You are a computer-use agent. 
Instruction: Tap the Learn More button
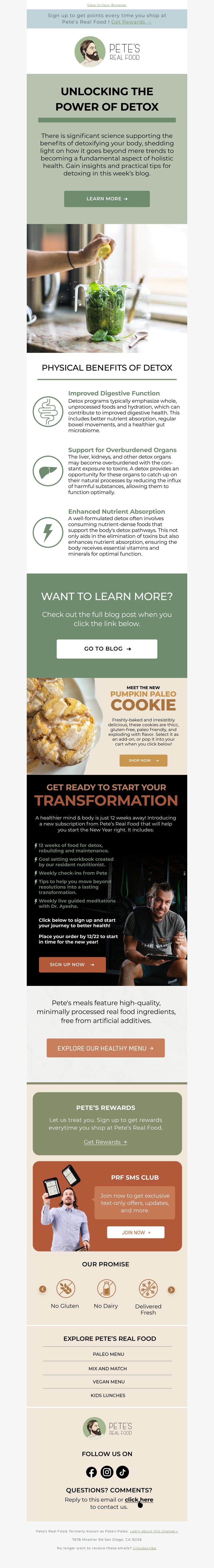(x=107, y=198)
